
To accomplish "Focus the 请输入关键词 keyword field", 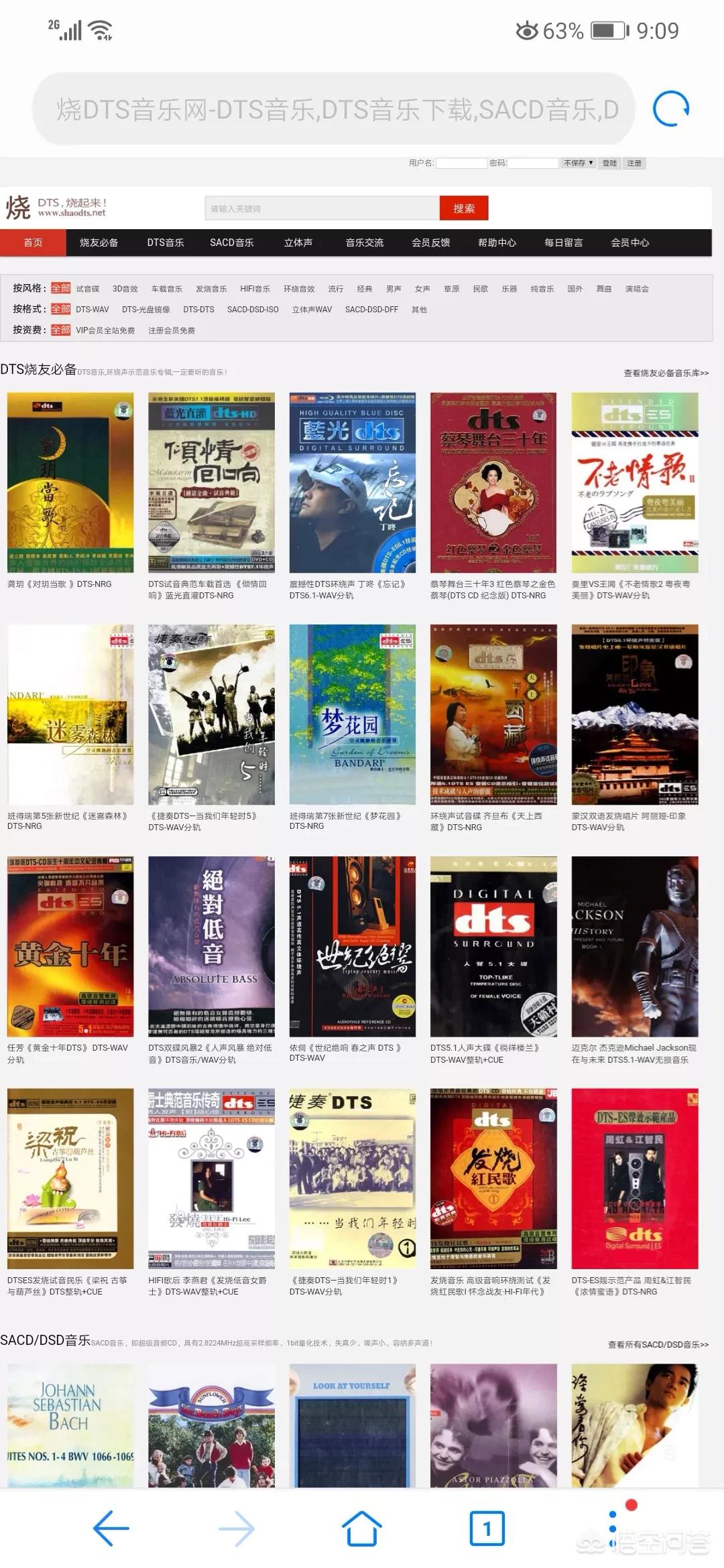I will click(322, 208).
